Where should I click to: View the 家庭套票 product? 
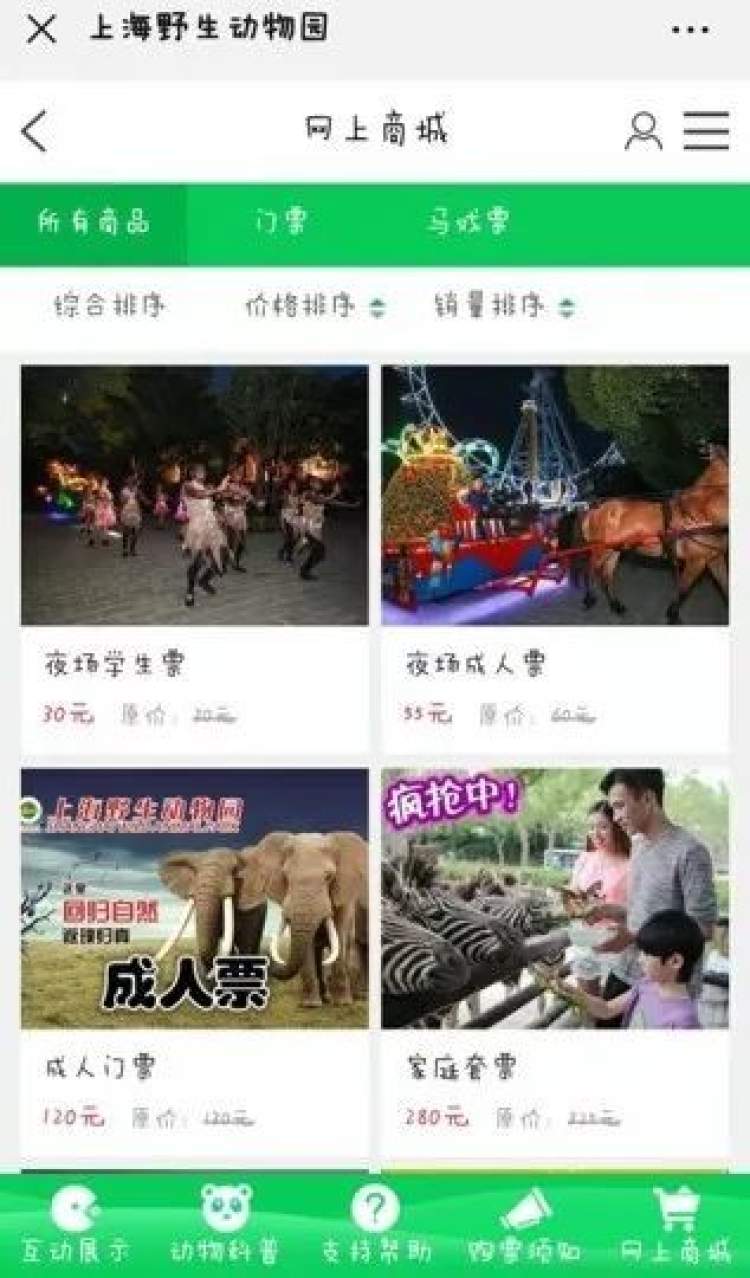click(x=555, y=960)
